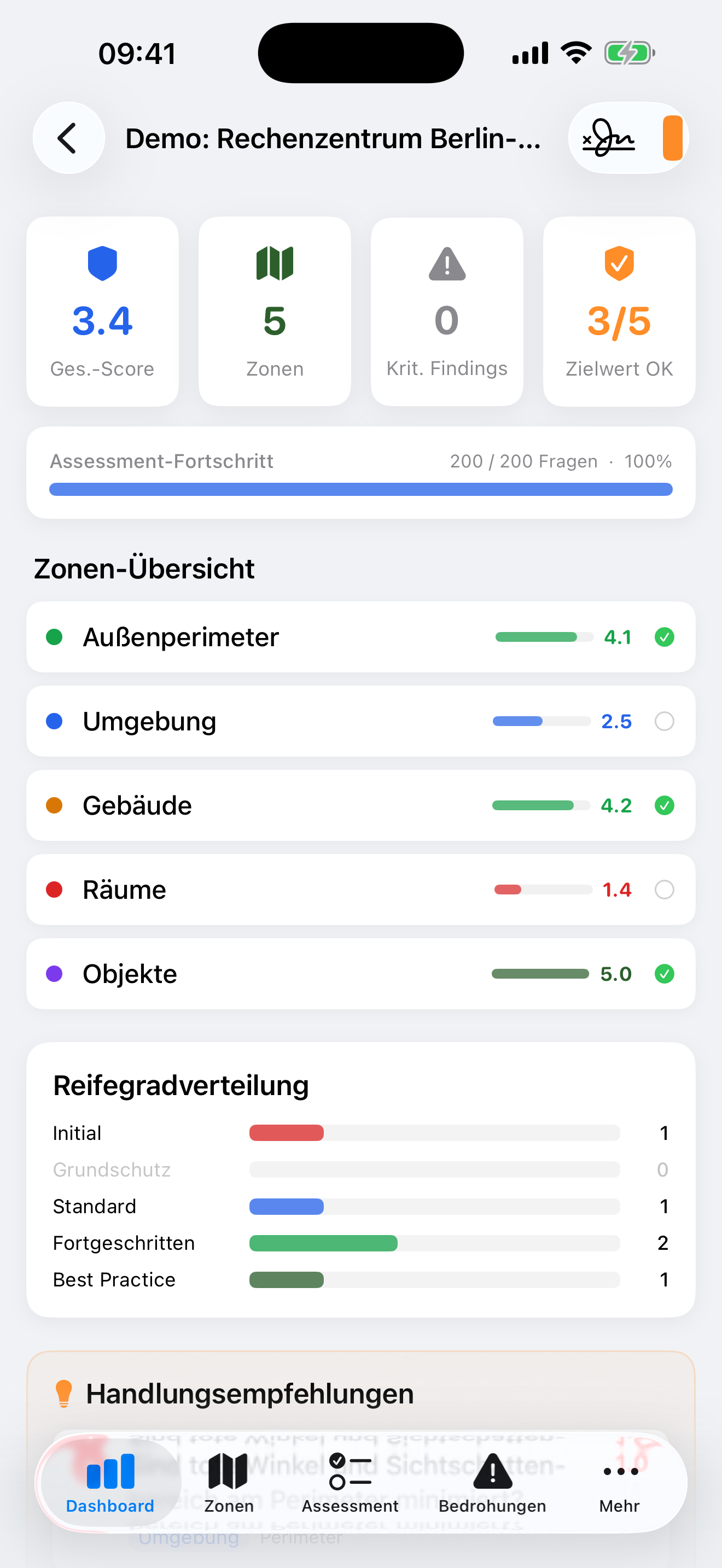Image resolution: width=722 pixels, height=1568 pixels.
Task: Click the Assessment-Fortschritt progress bar
Action: (360, 489)
